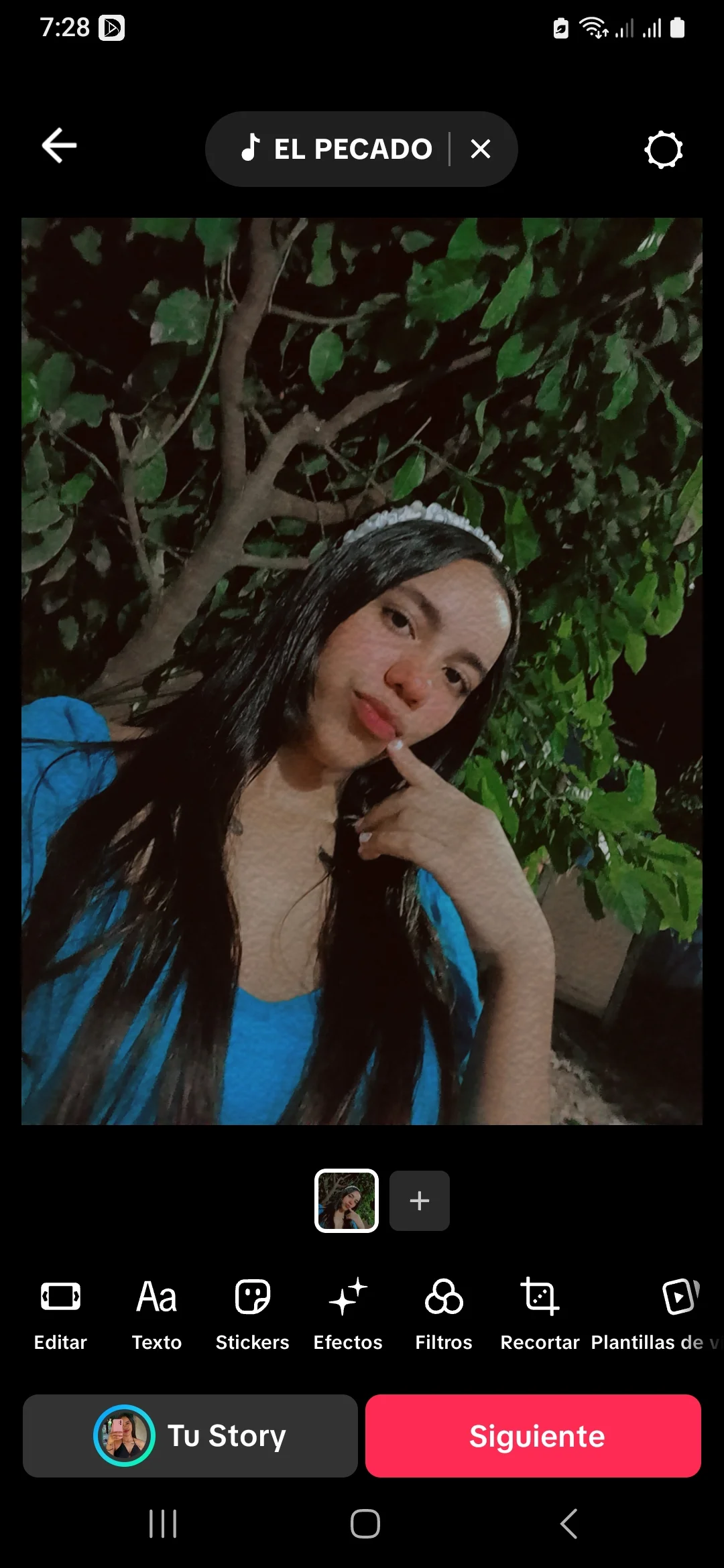Open the settings icon at top right
The height and width of the screenshot is (1568, 724).
pos(663,149)
